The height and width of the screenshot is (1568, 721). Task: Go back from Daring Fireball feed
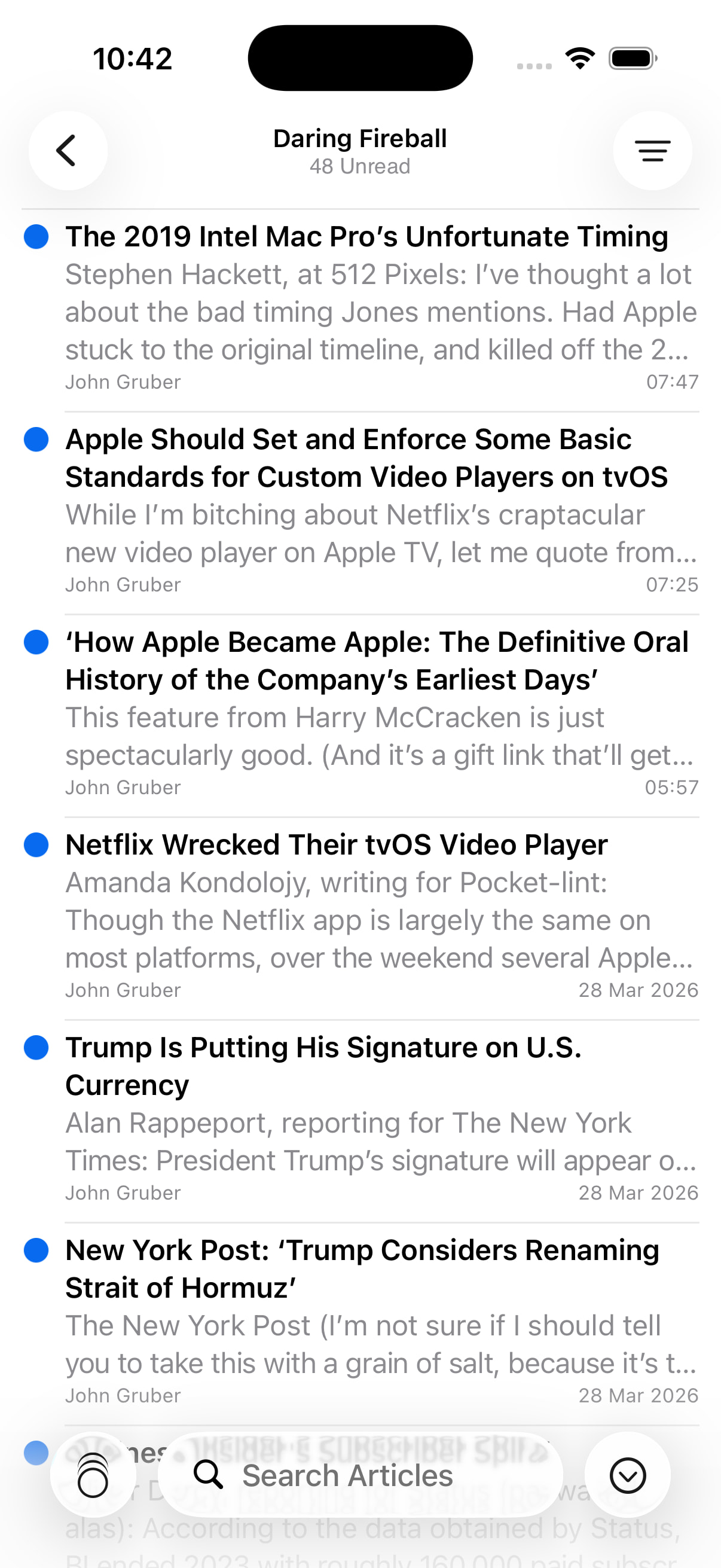pos(68,150)
